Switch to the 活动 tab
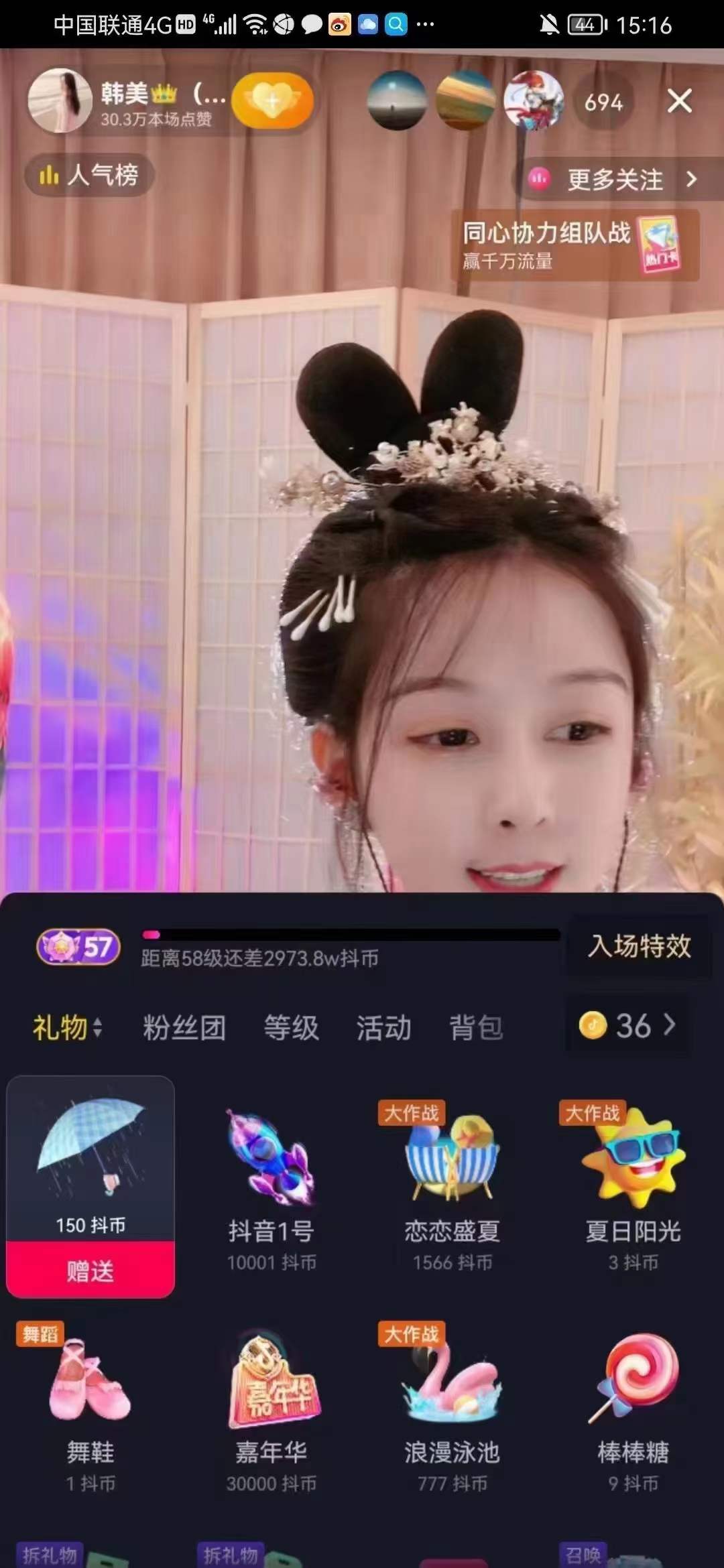The height and width of the screenshot is (1568, 724). click(383, 1027)
